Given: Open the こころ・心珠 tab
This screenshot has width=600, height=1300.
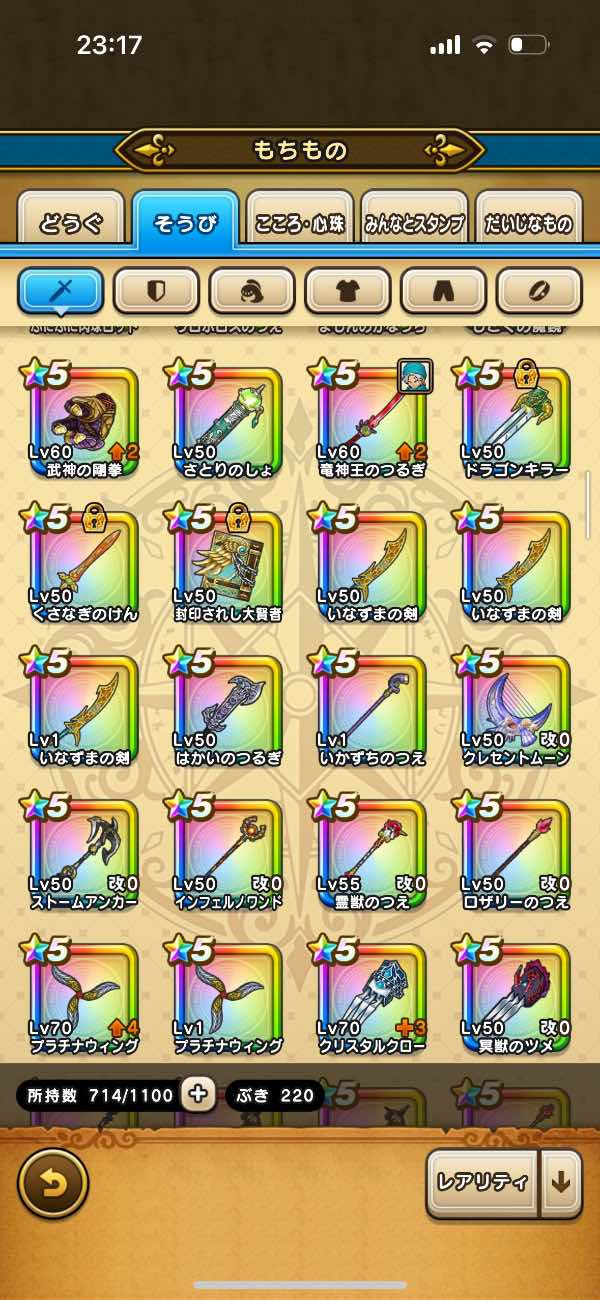Looking at the screenshot, I should [299, 223].
